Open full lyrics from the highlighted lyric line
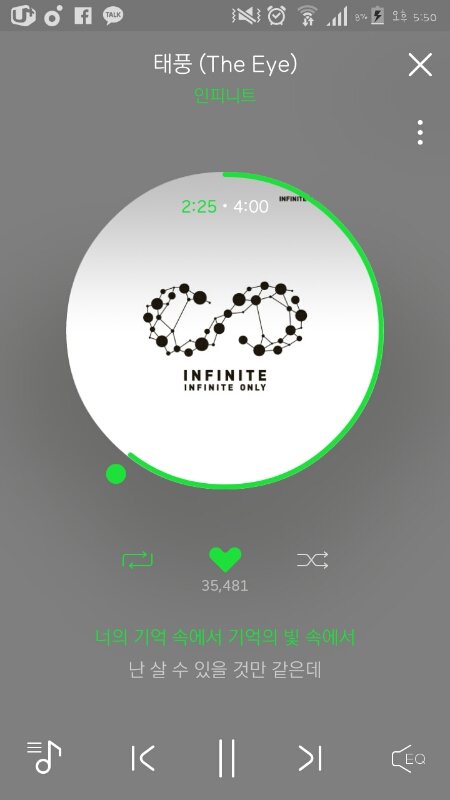The height and width of the screenshot is (800, 450). 225,637
